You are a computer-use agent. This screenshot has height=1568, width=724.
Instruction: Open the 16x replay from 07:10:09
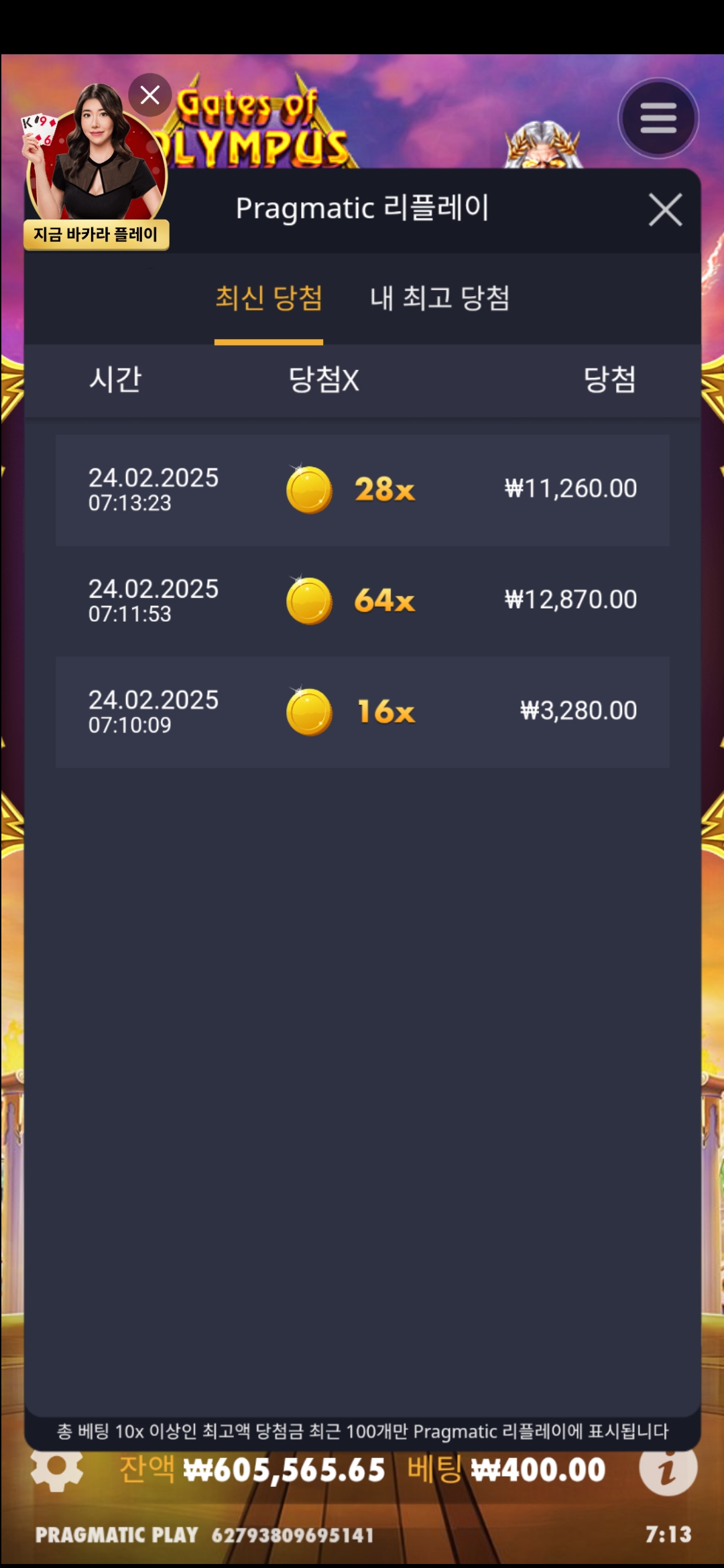362,712
